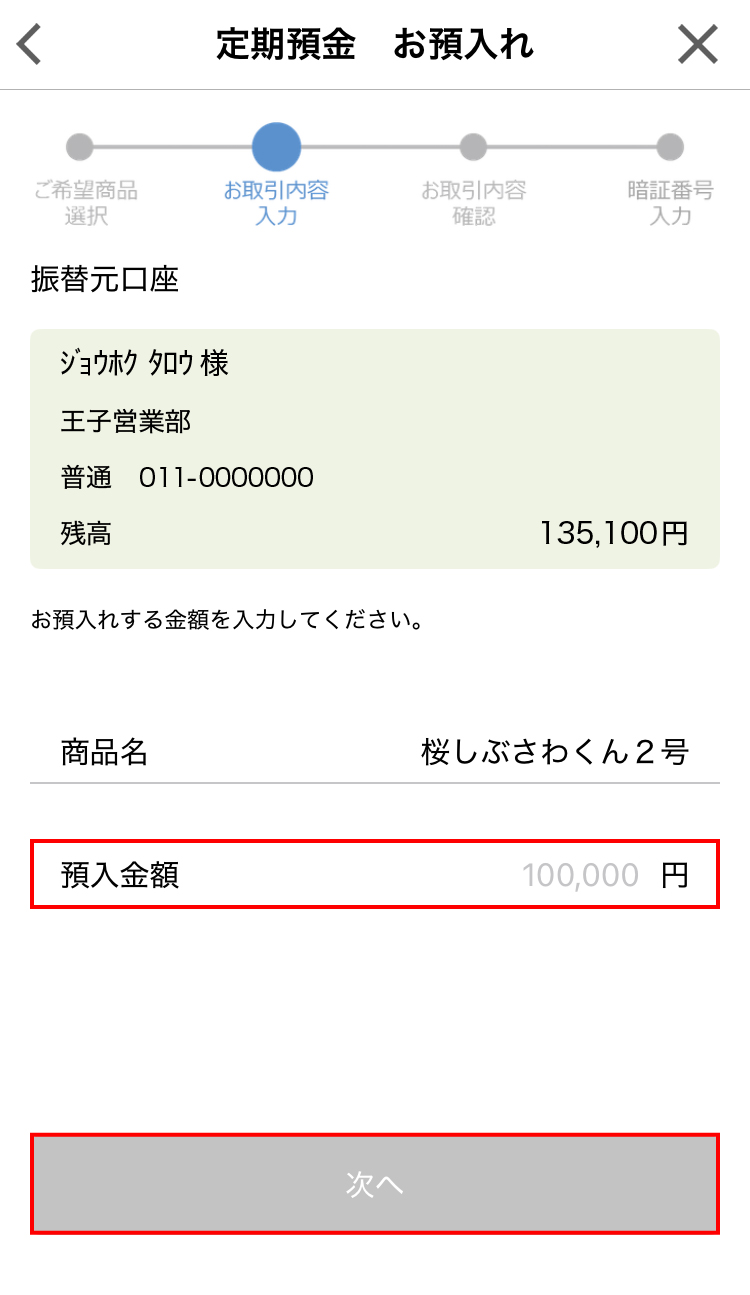Proceed with the 次へ button
The width and height of the screenshot is (750, 1295).
pyautogui.click(x=375, y=1184)
